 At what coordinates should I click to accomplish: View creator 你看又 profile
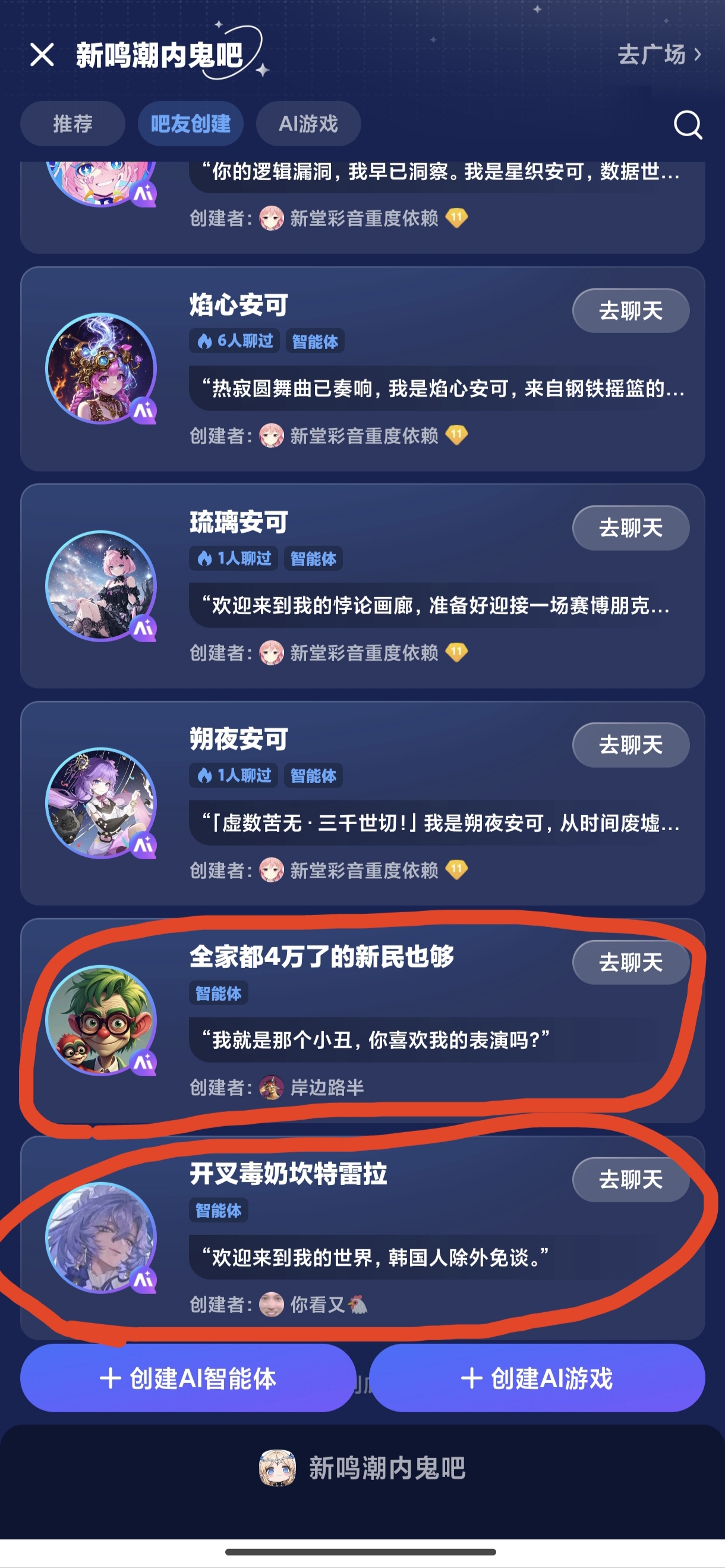316,1305
